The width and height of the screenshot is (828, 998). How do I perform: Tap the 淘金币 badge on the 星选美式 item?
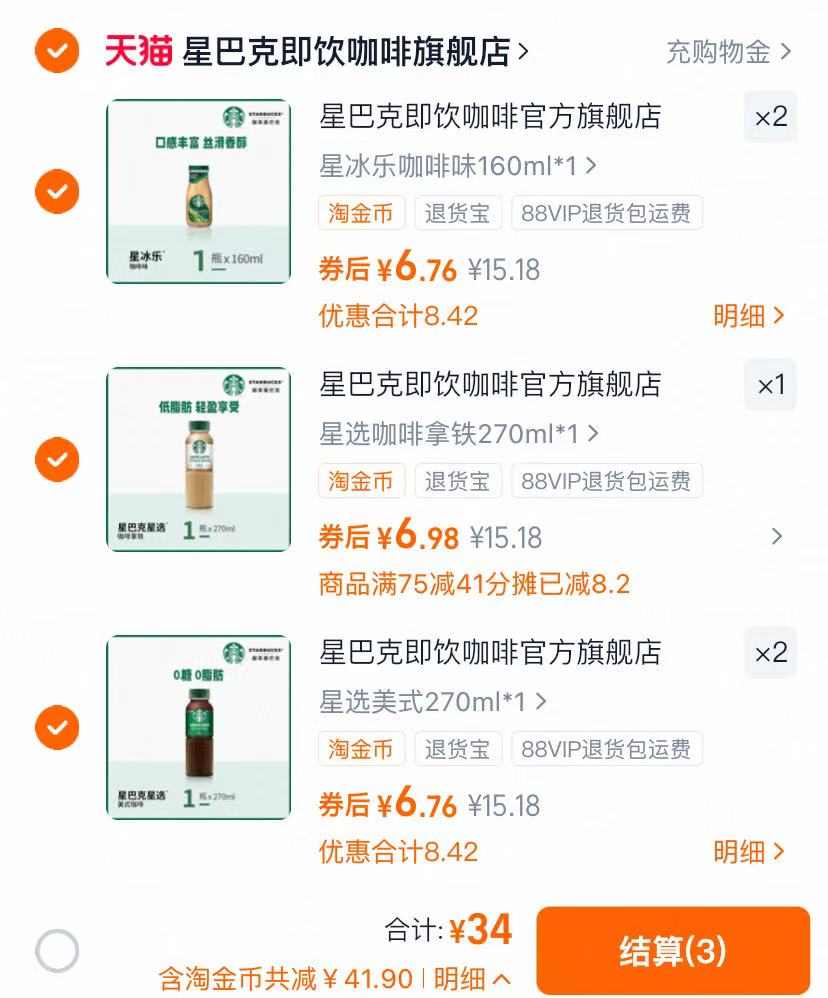tap(361, 749)
